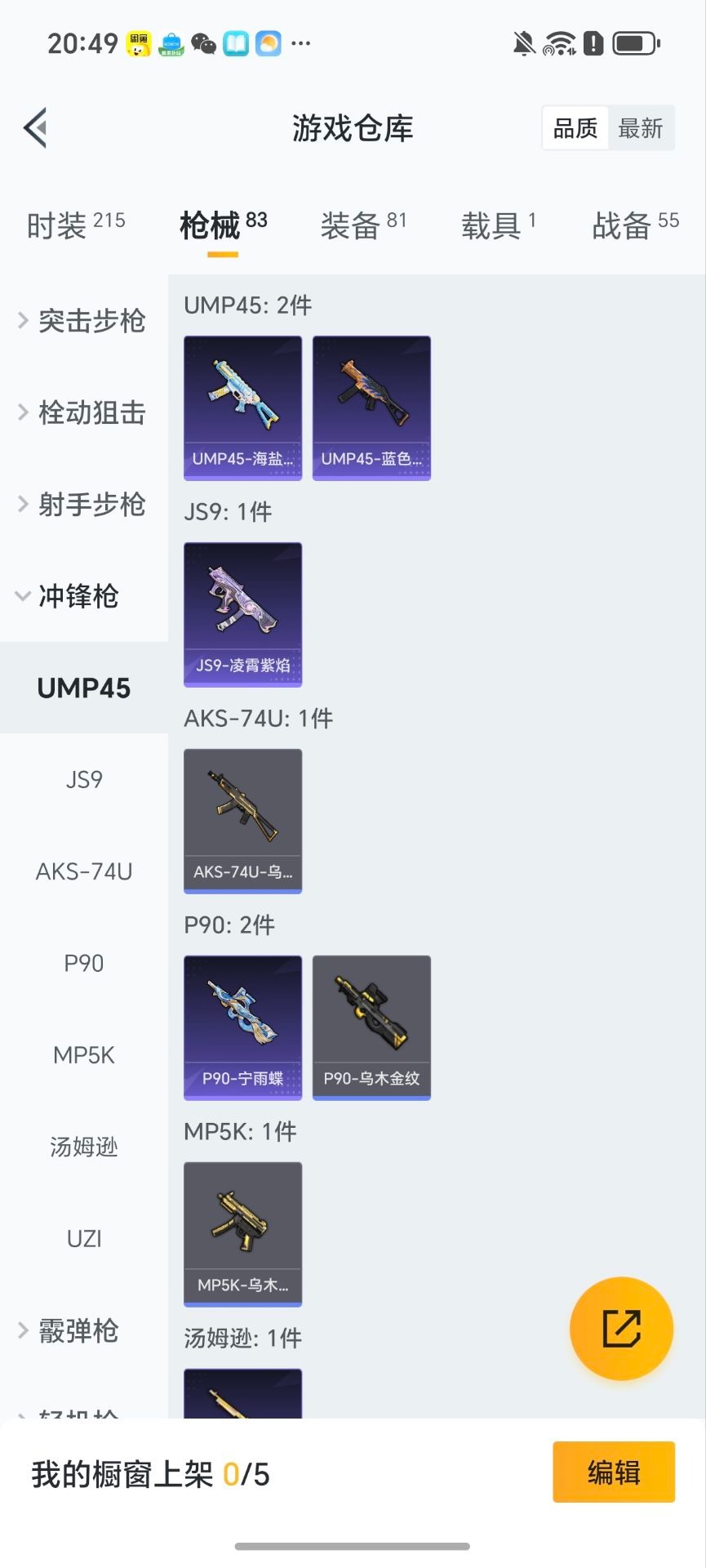Screen dimensions: 706x1568
Task: Open the P90-宁雨蝶 skin
Action: coord(242,1025)
